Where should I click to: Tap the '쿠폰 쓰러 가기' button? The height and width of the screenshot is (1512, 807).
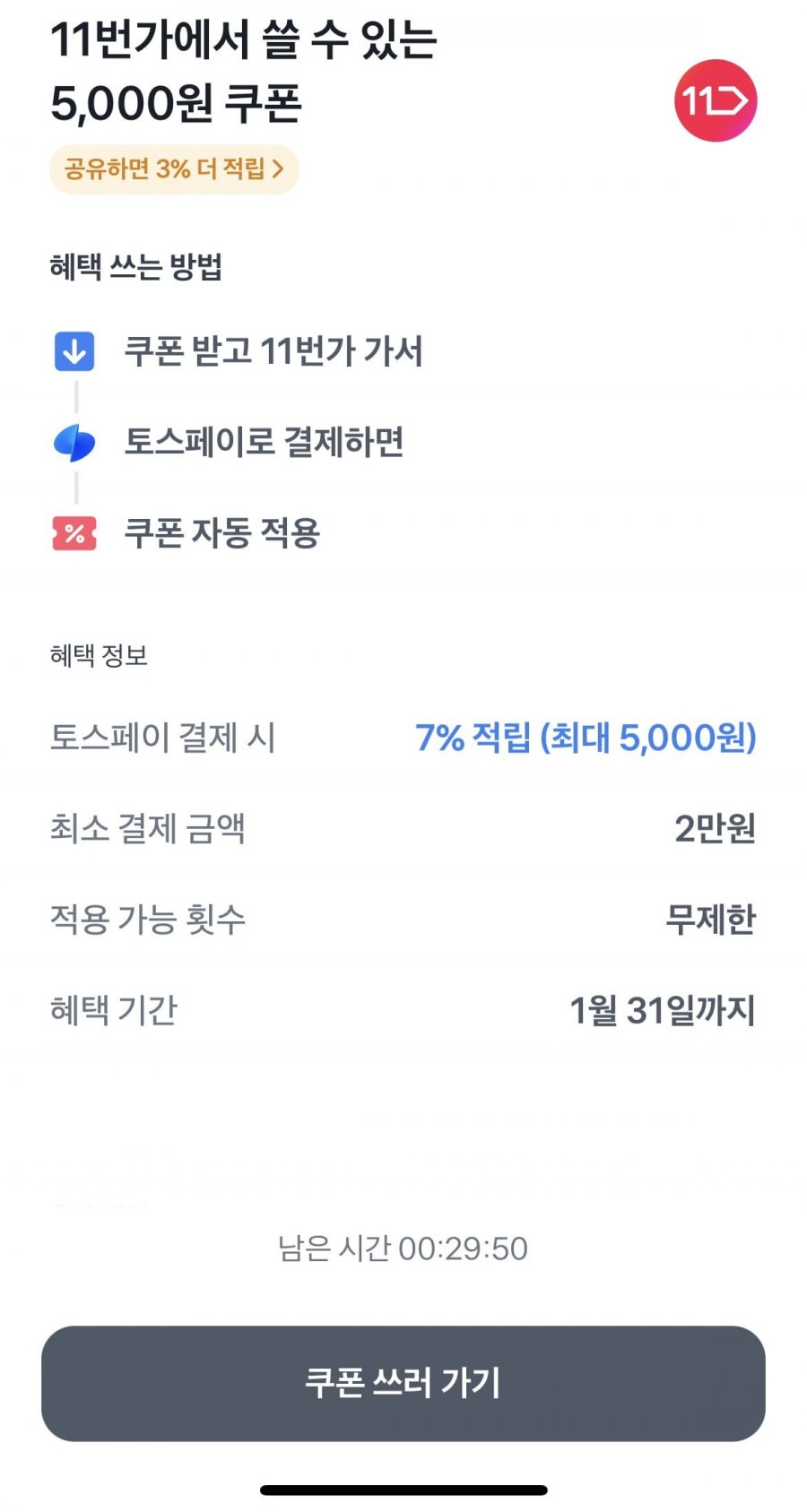(x=403, y=1383)
